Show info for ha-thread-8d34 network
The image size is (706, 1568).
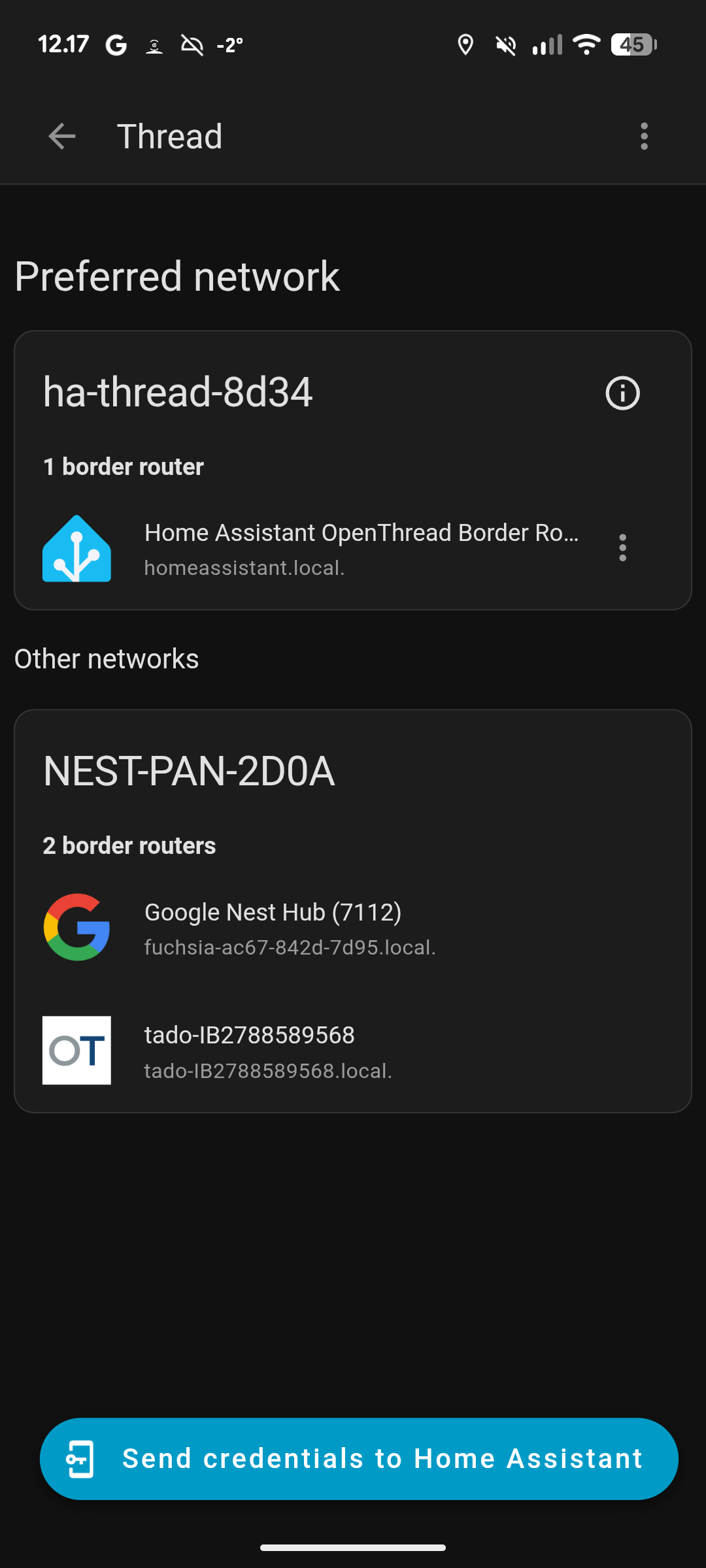(x=622, y=393)
